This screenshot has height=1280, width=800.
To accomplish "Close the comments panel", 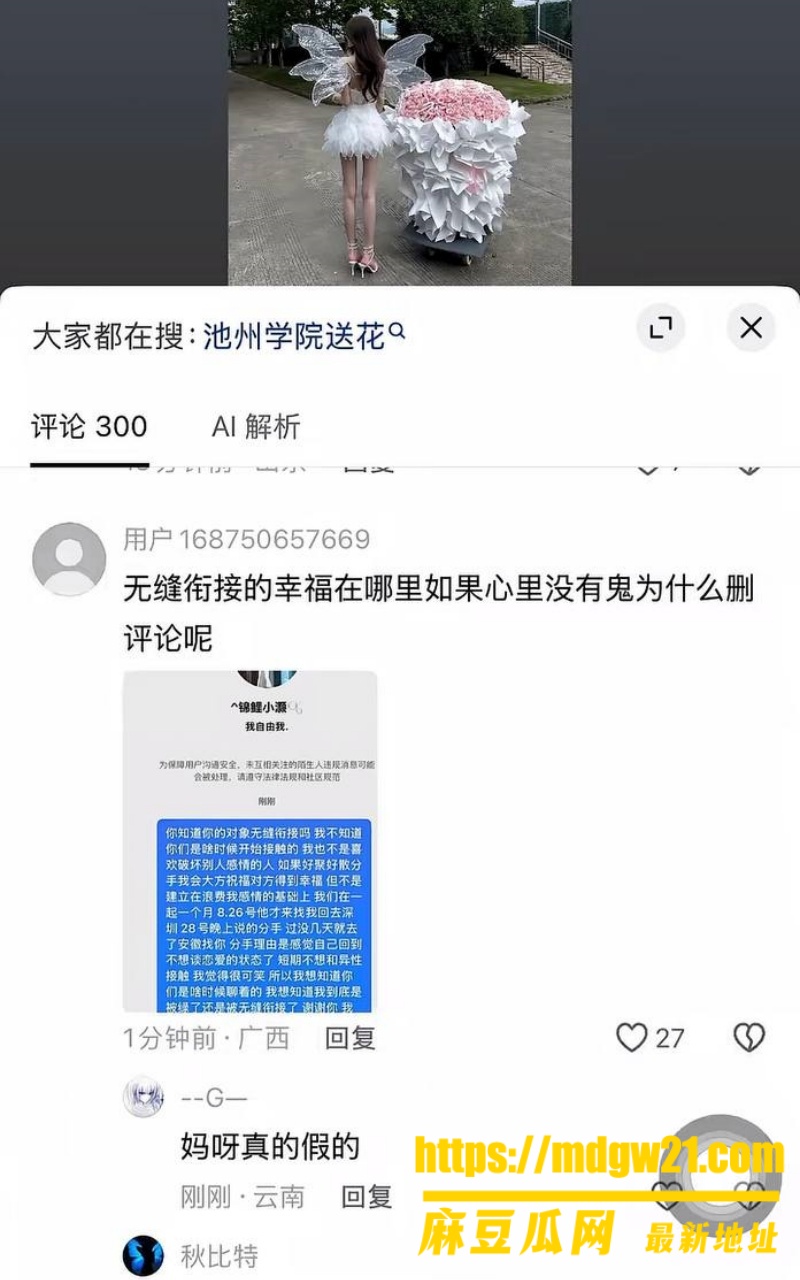I will (x=750, y=327).
